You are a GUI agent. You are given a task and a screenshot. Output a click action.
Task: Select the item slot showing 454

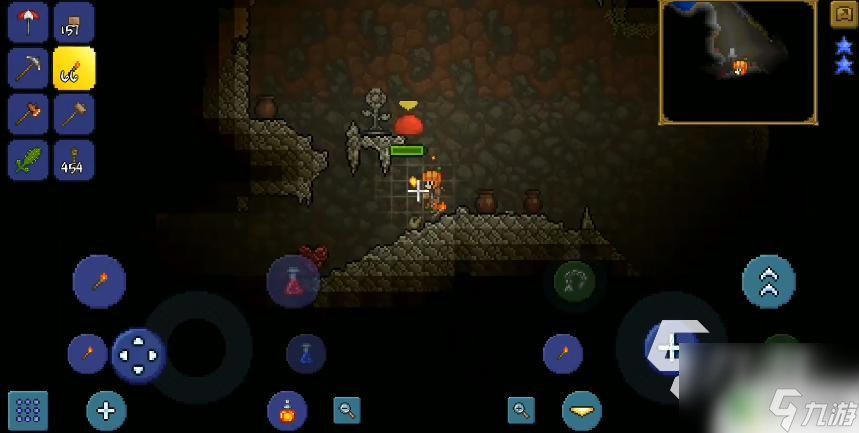click(x=75, y=160)
